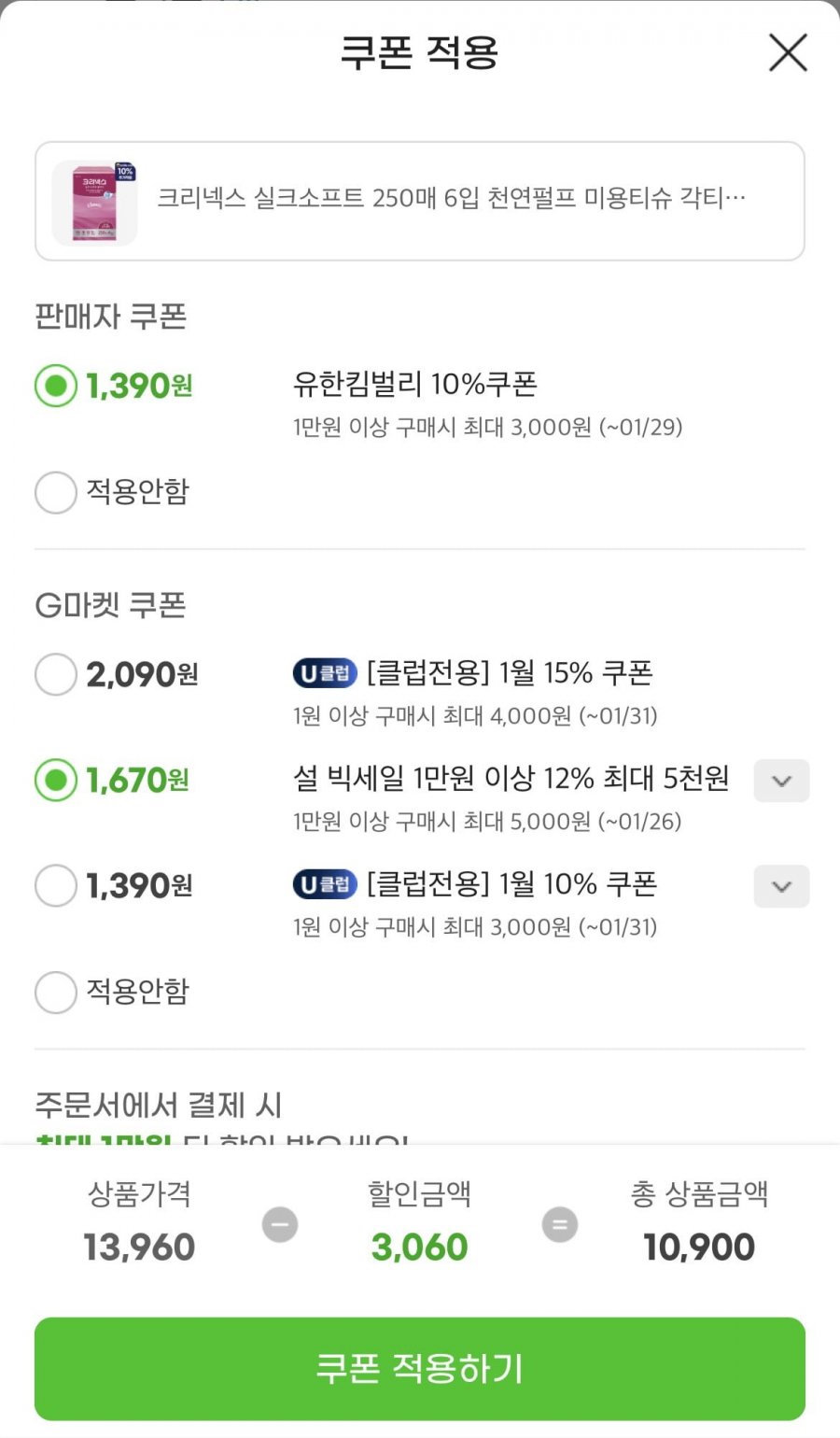
Task: Expand details of 설 빅세일 coupon
Action: point(781,781)
